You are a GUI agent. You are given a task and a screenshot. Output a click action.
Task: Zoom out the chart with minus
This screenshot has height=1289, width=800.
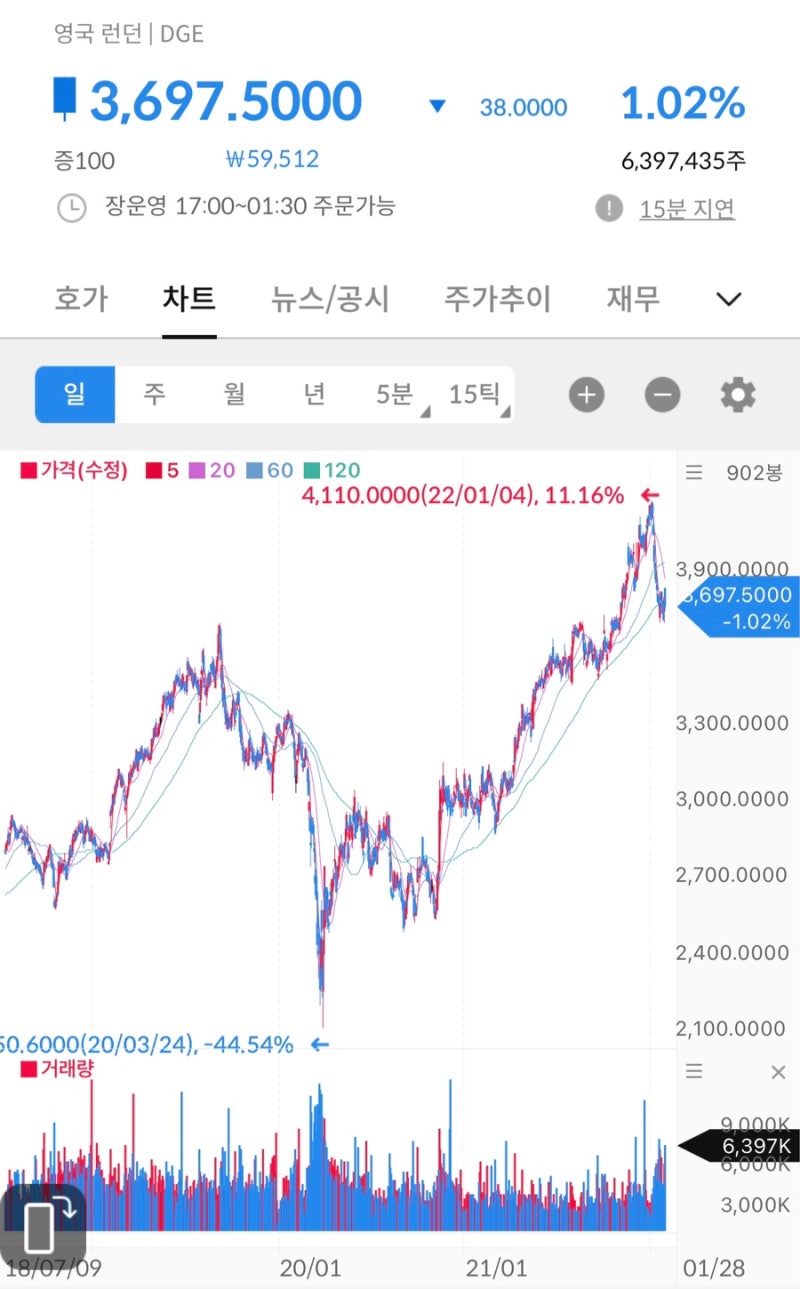[662, 395]
